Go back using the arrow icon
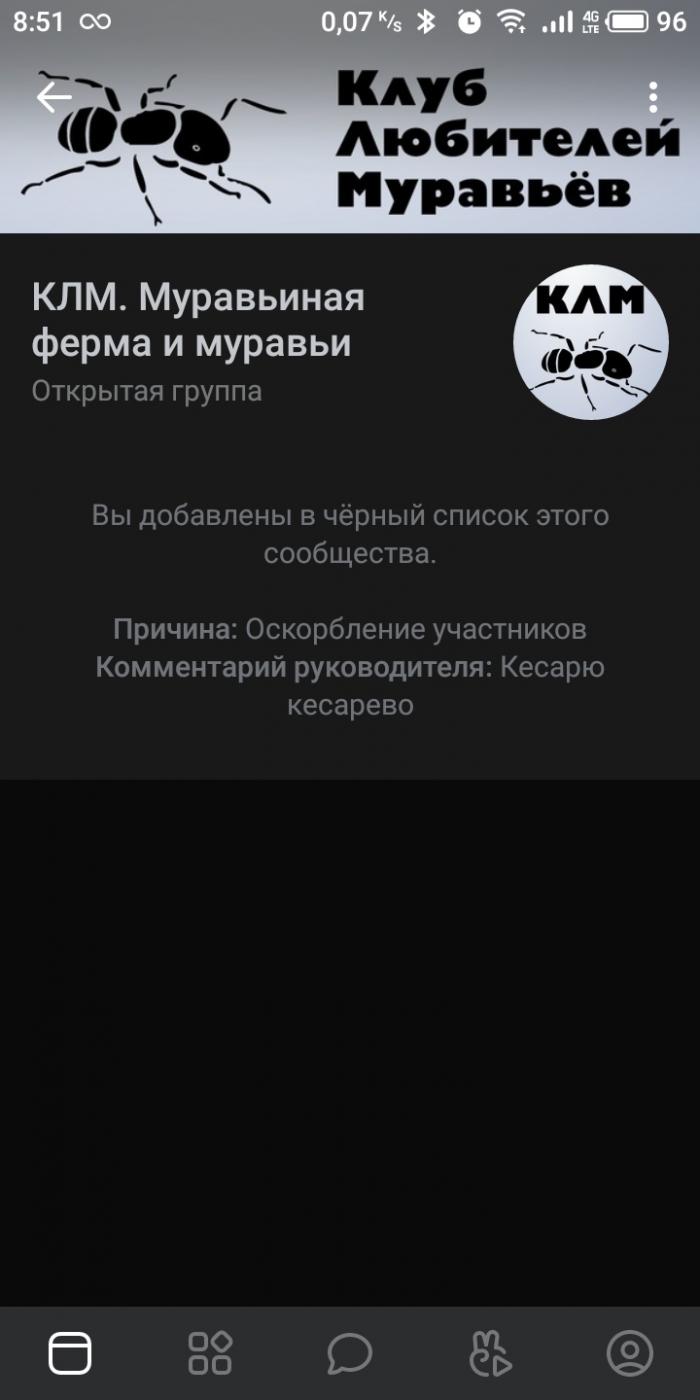The image size is (700, 1400). [54, 97]
